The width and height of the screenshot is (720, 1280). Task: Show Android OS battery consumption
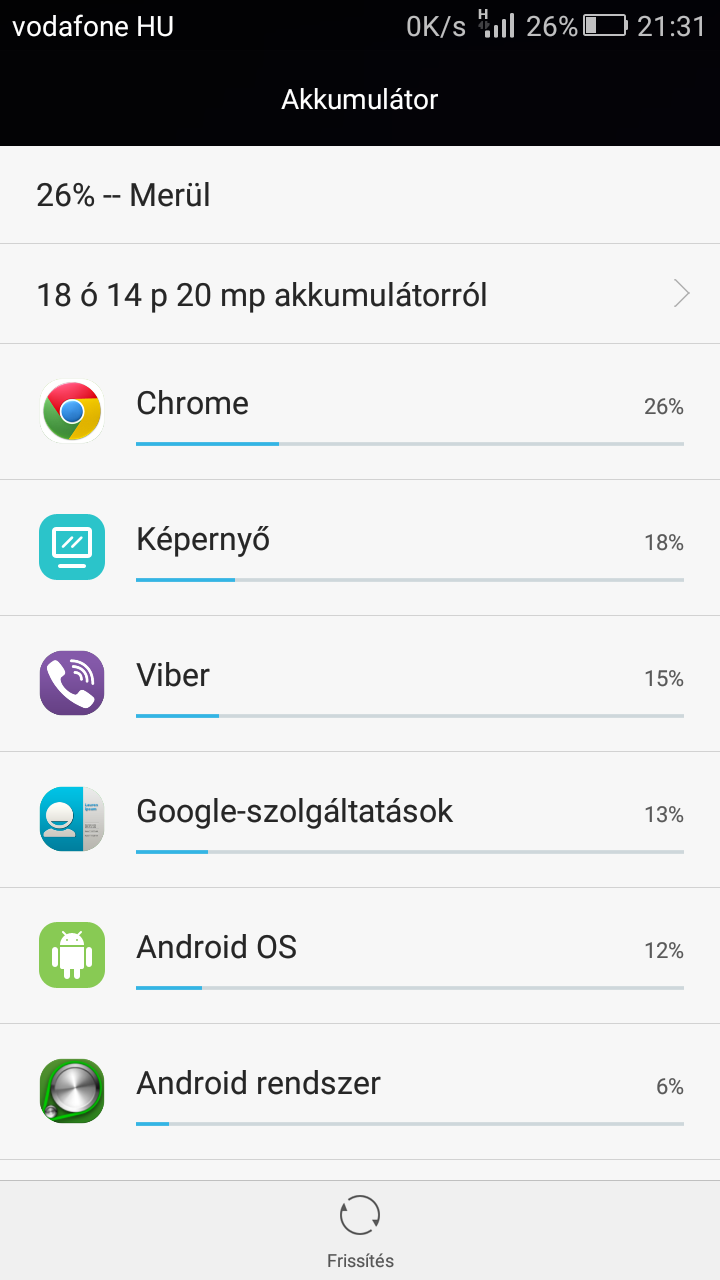pyautogui.click(x=360, y=955)
